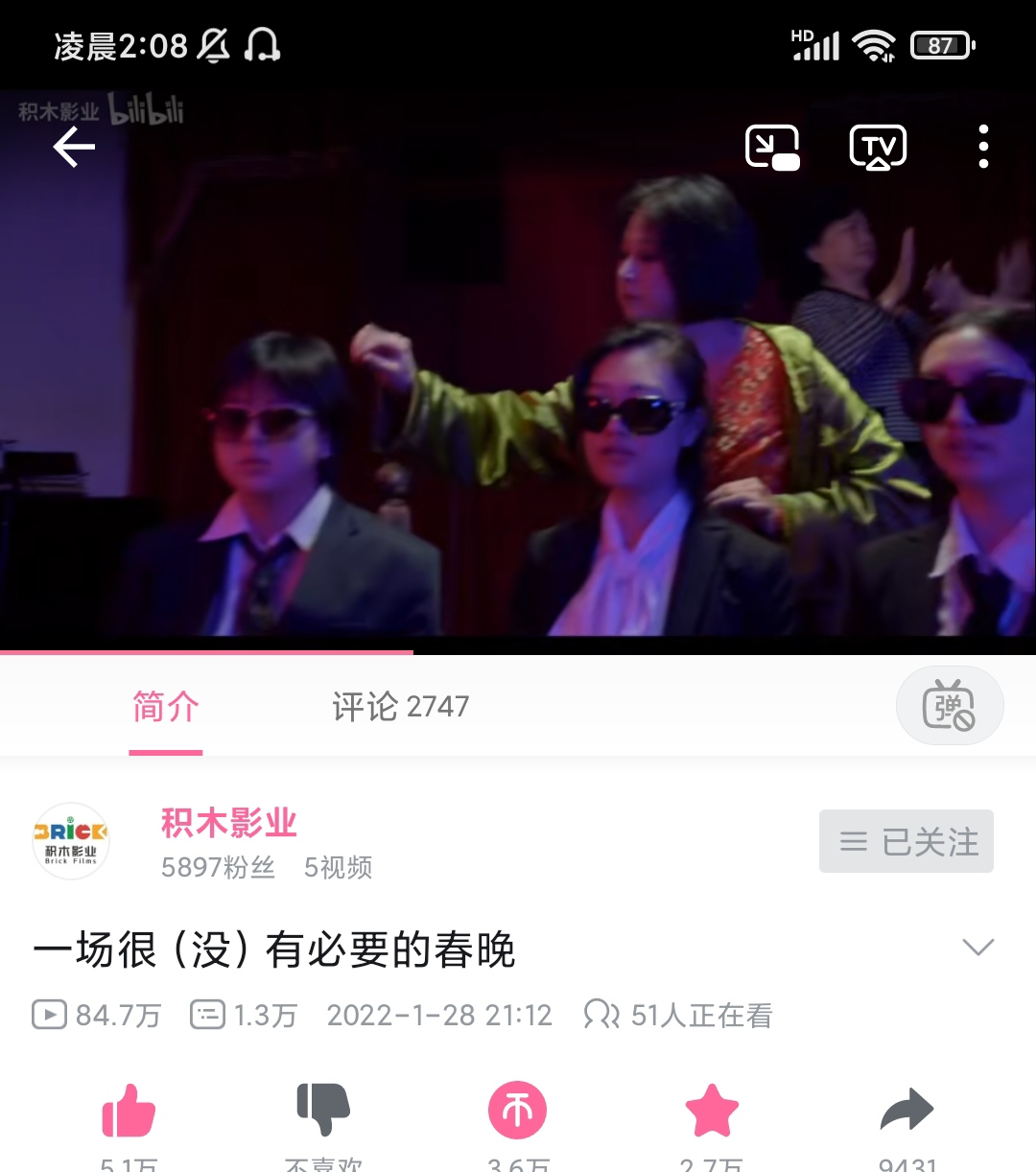The image size is (1036, 1172).
Task: Open the 评论 2747 comments tab
Action: (x=400, y=708)
